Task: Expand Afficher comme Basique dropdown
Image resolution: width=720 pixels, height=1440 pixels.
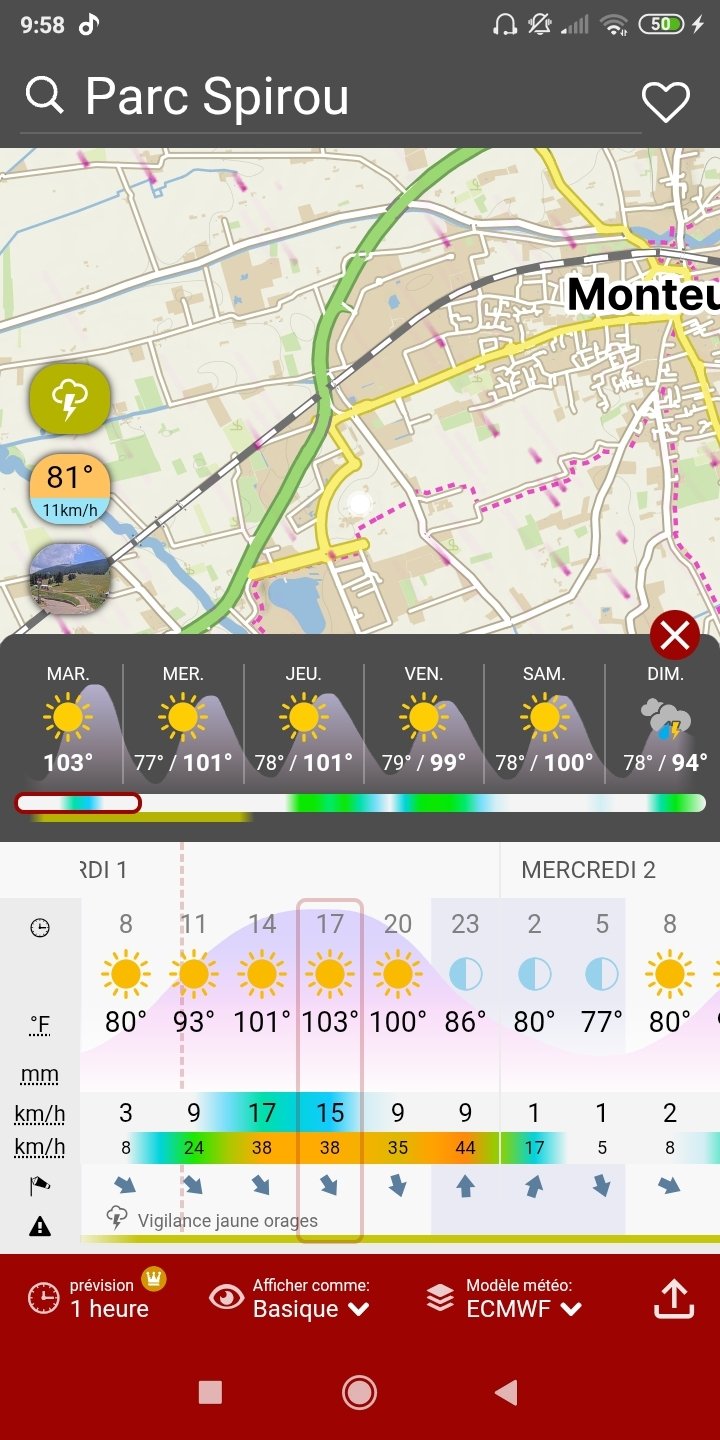Action: (290, 1297)
